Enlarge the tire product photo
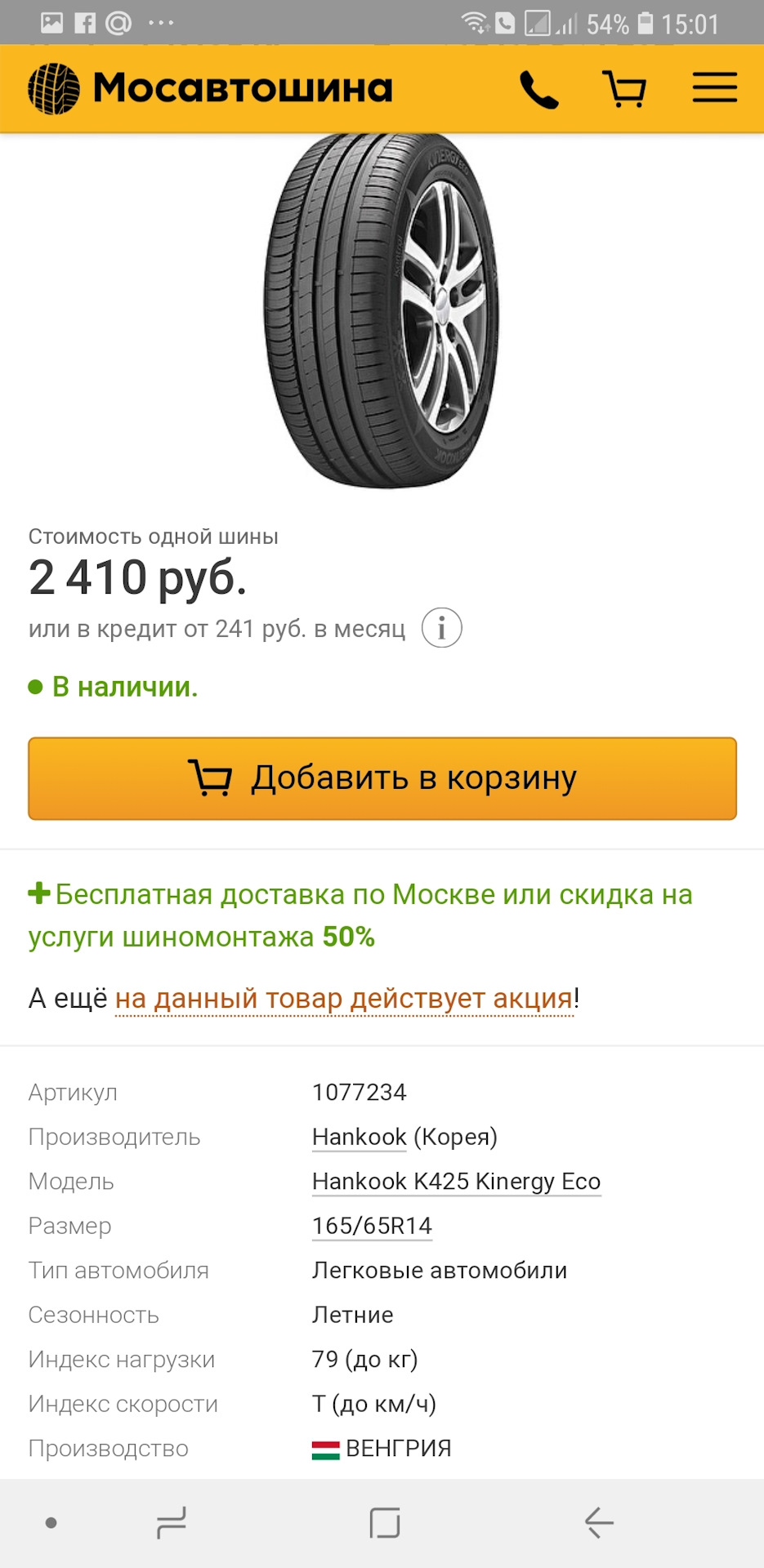Viewport: 764px width, 1568px height. coord(382,310)
